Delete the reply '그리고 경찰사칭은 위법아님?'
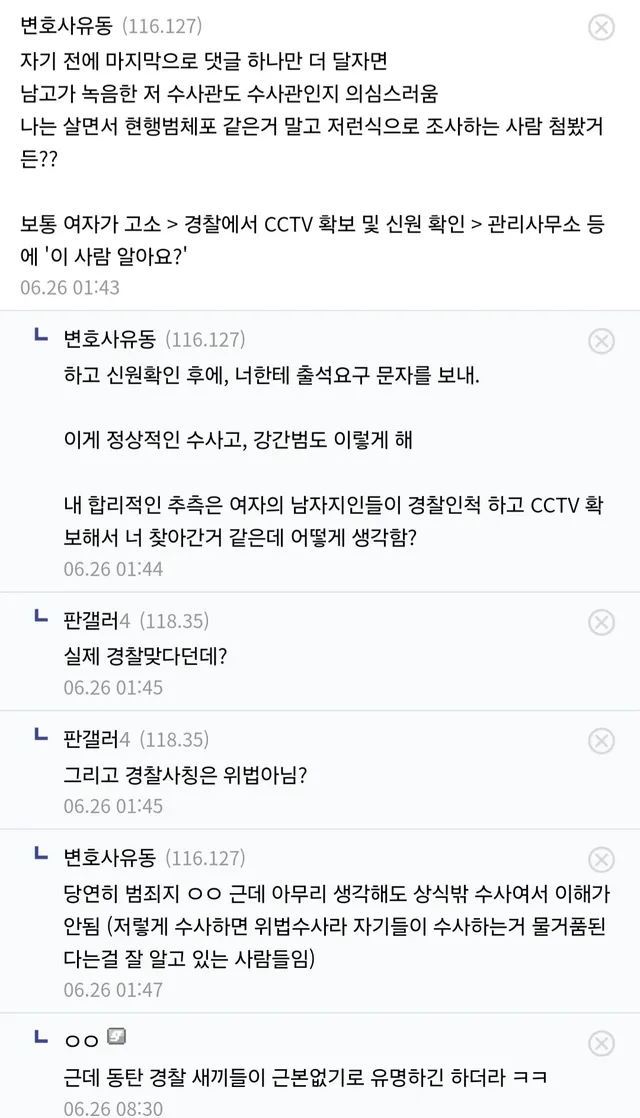The height and width of the screenshot is (1118, 640). click(x=601, y=741)
